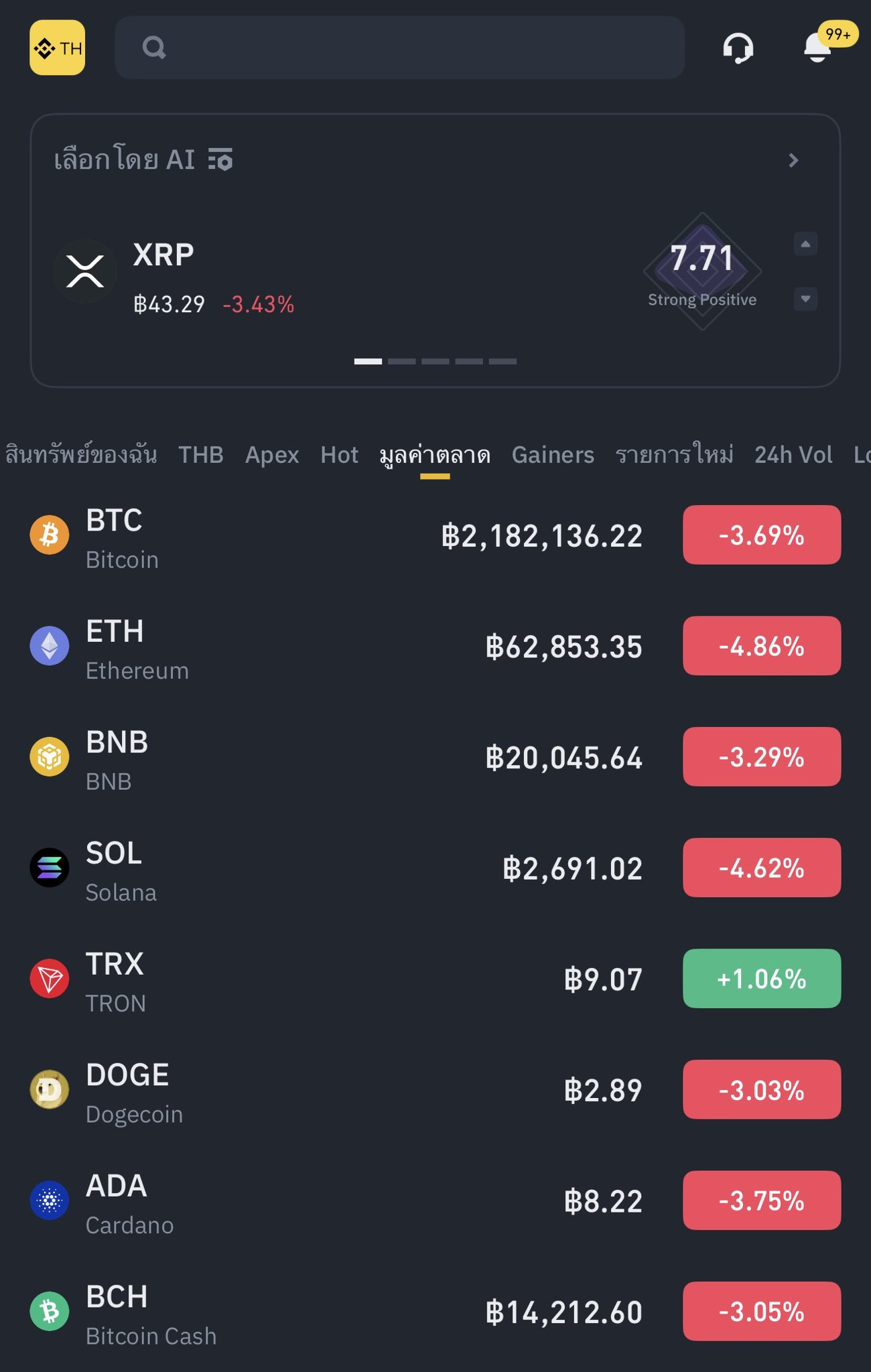Switch to the THB tab

coord(200,455)
